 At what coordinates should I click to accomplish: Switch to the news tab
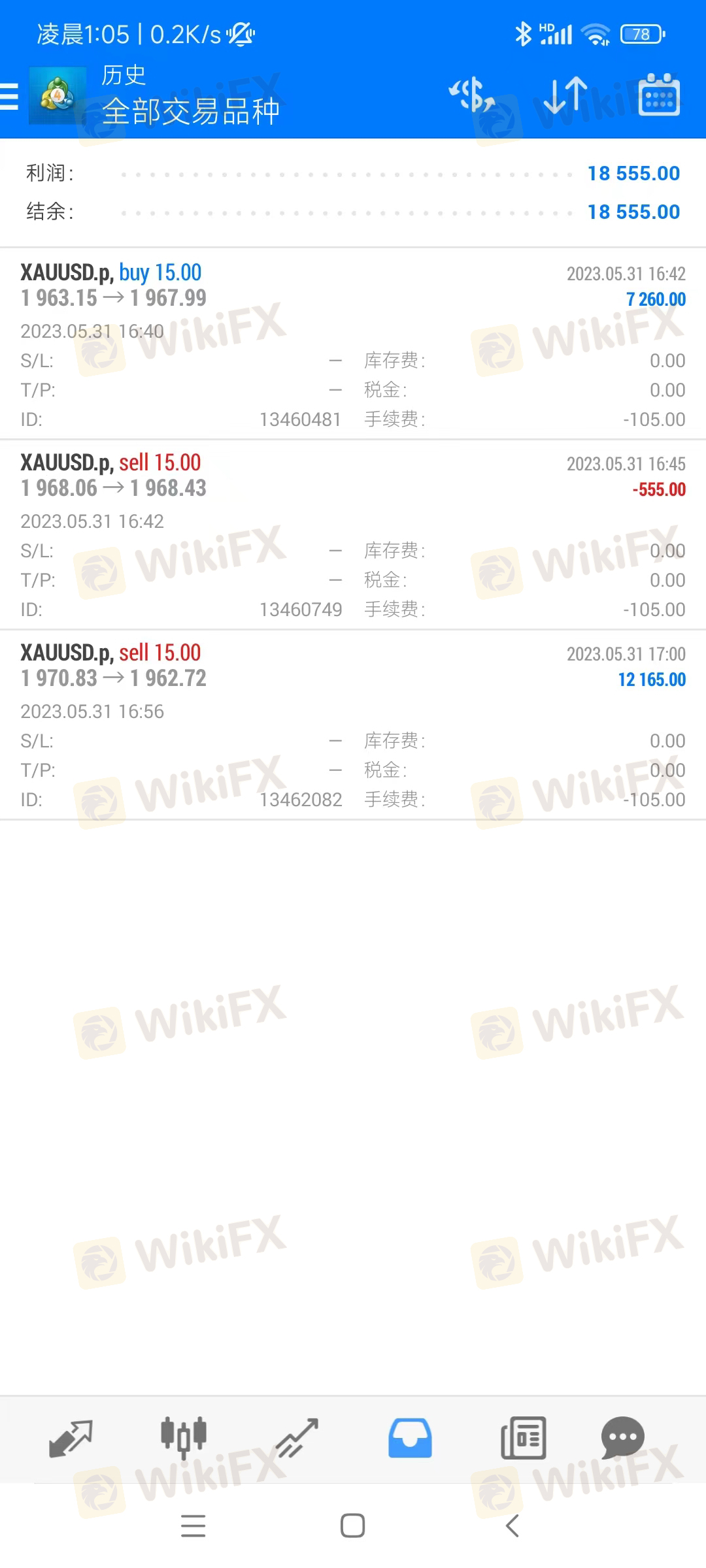pos(523,1438)
